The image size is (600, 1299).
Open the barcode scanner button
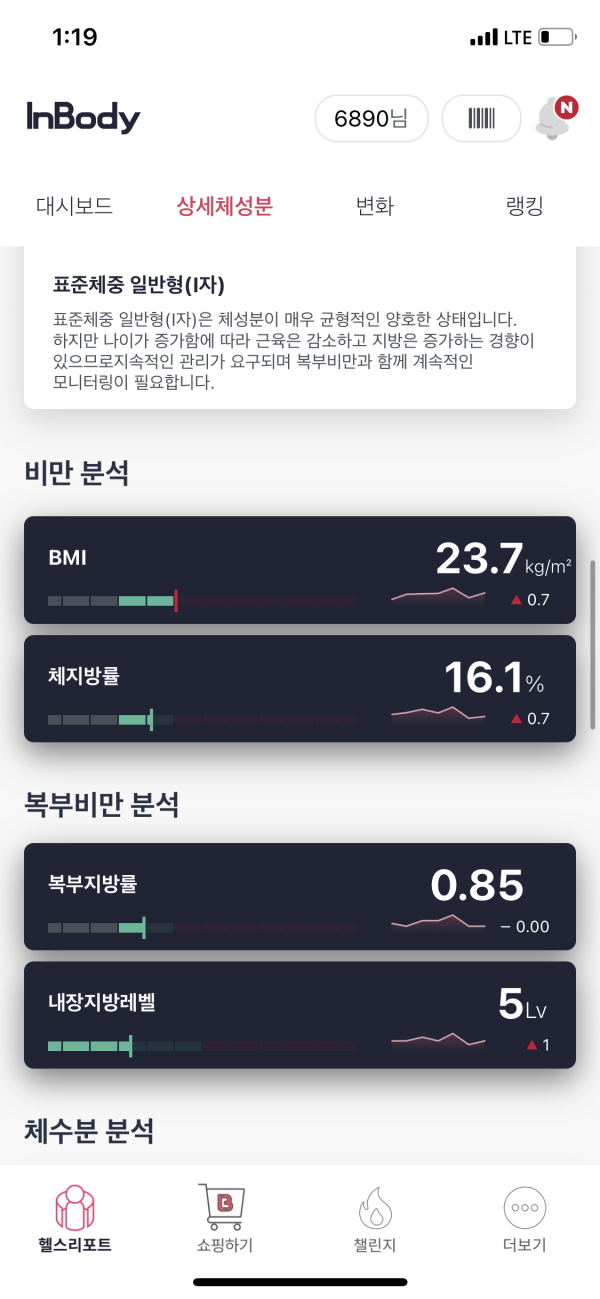(481, 119)
